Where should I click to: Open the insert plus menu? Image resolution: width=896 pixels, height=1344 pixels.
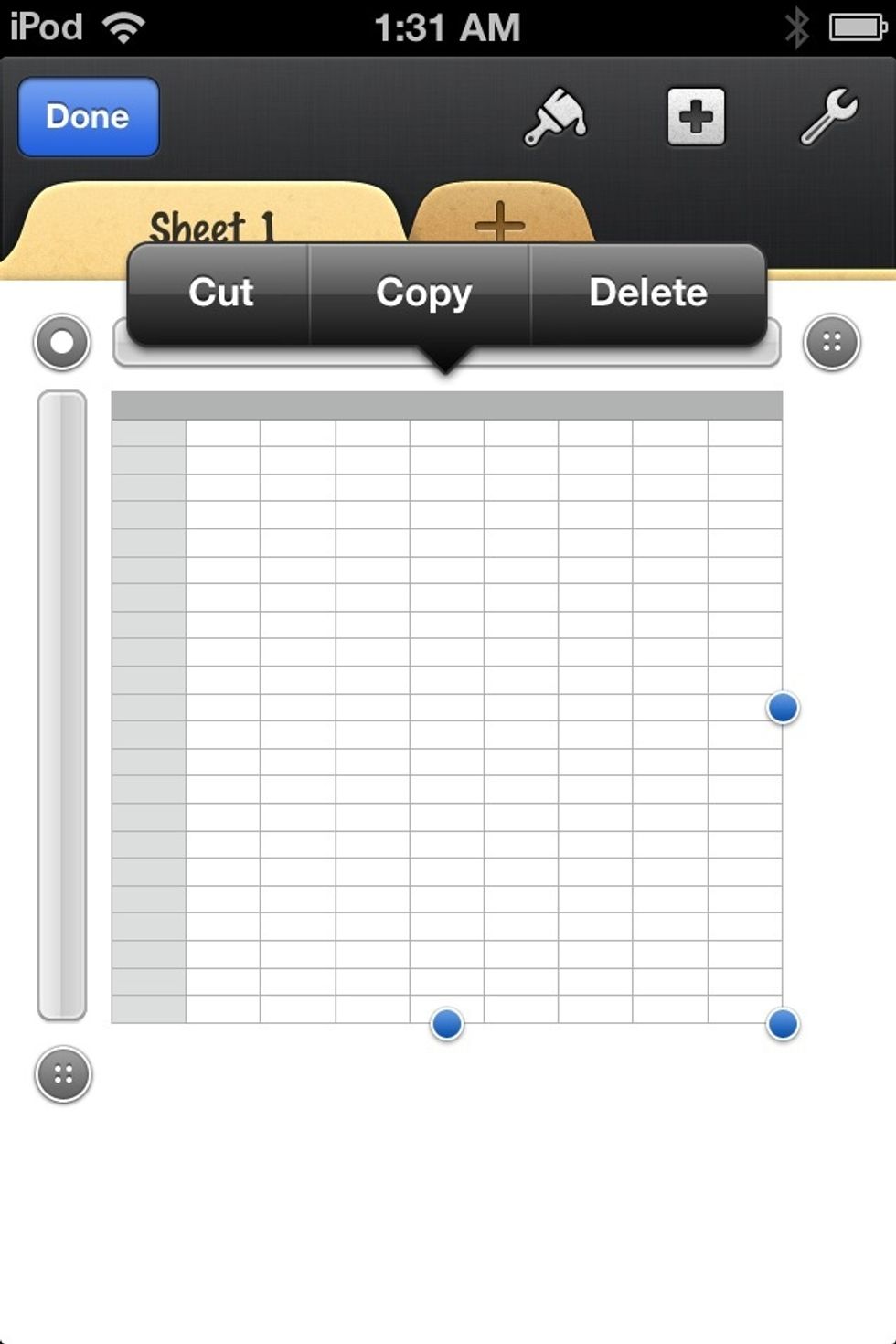696,117
